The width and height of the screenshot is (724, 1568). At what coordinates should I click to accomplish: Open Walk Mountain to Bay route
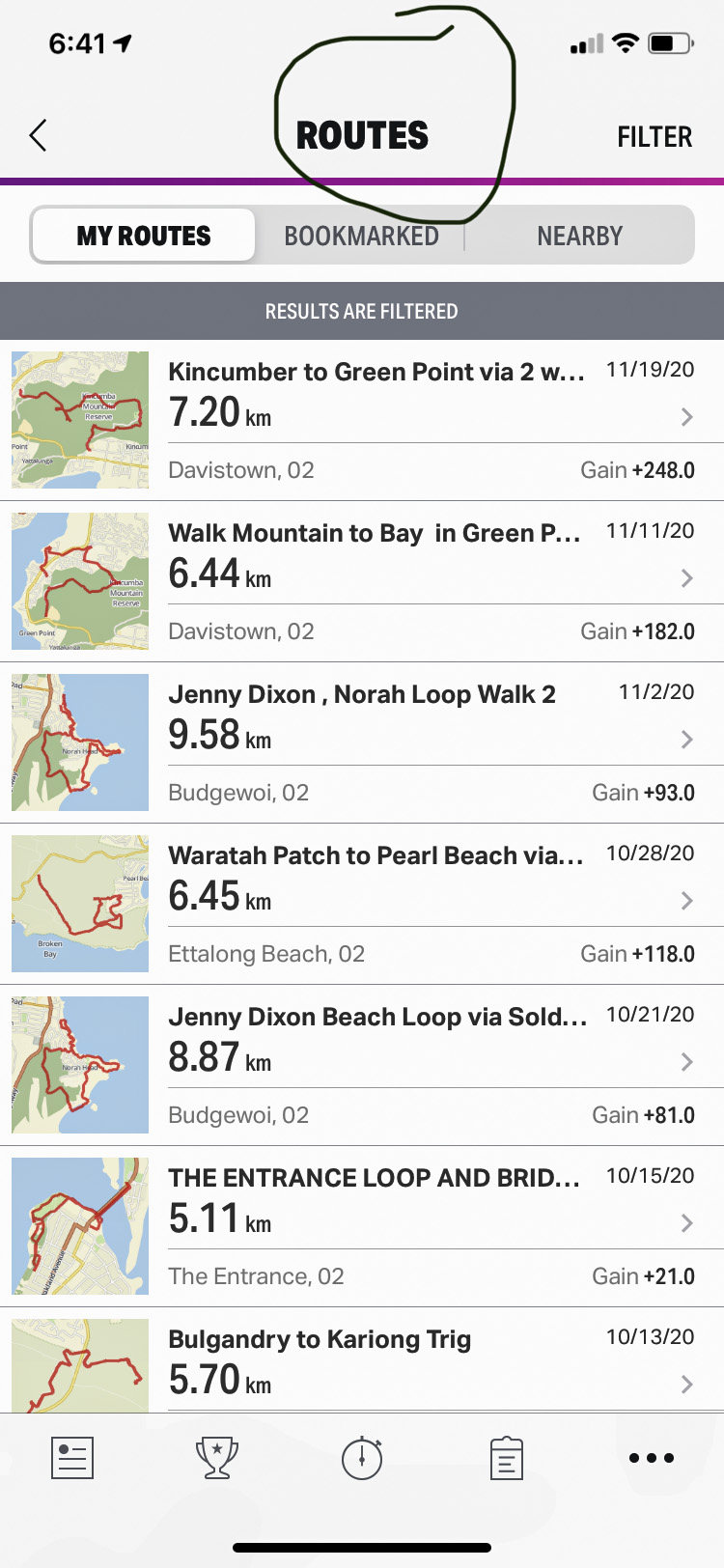(x=362, y=581)
